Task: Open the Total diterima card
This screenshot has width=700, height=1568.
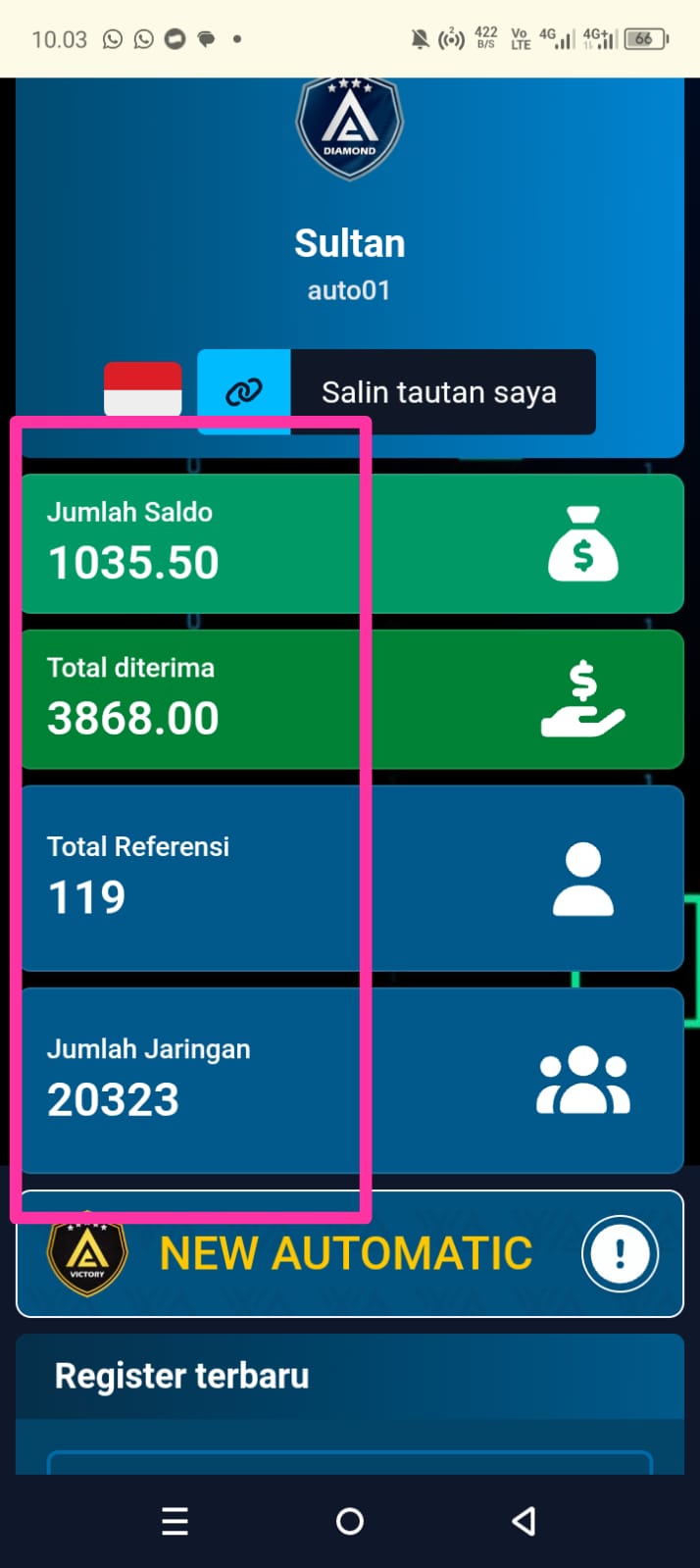Action: (352, 699)
